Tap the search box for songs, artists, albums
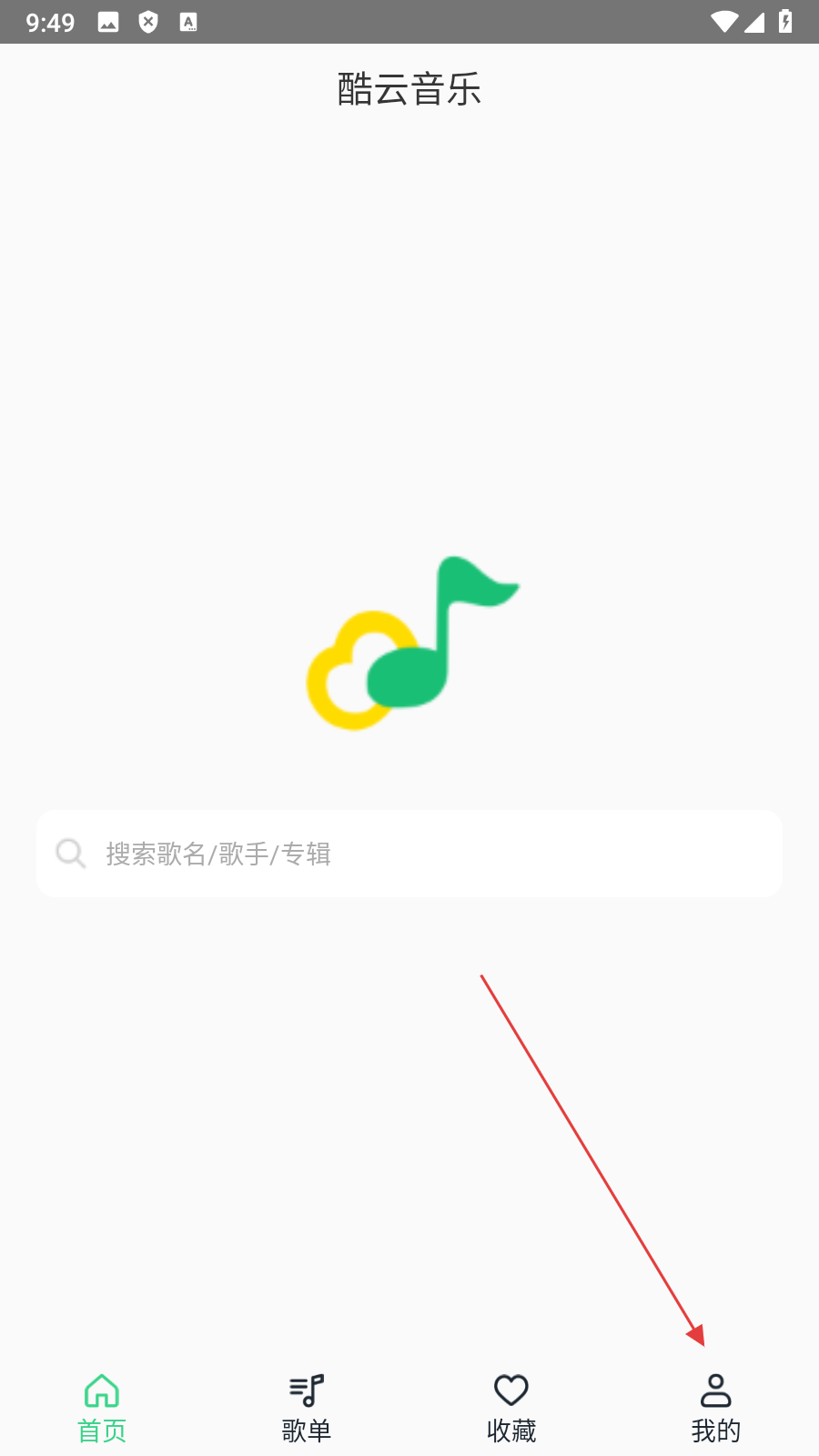This screenshot has width=819, height=1456. point(409,854)
